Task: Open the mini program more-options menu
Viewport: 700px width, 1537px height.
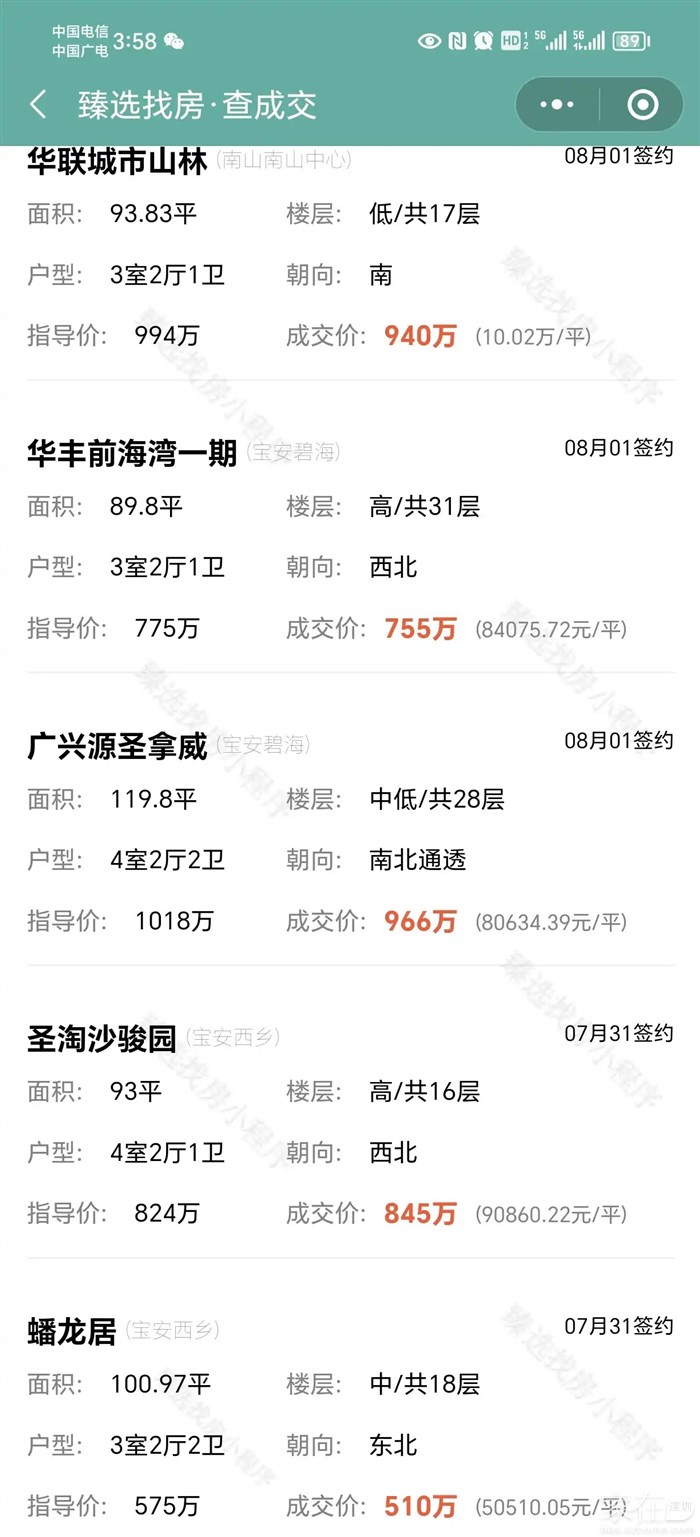Action: pyautogui.click(x=557, y=104)
